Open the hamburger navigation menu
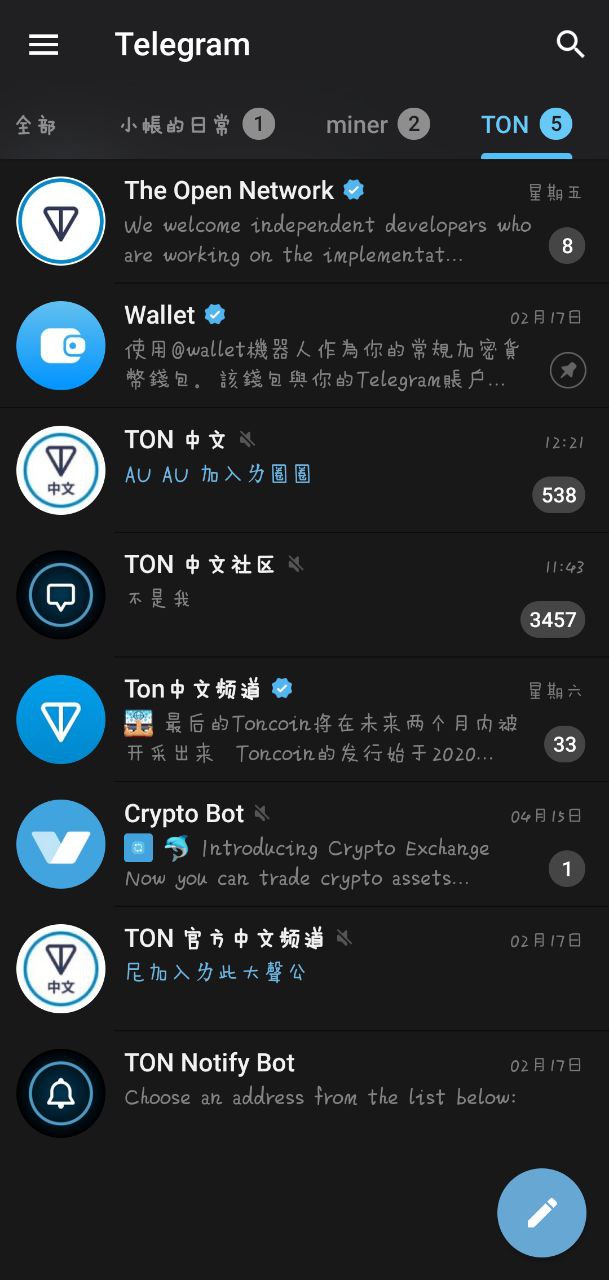The image size is (609, 1280). pyautogui.click(x=43, y=45)
